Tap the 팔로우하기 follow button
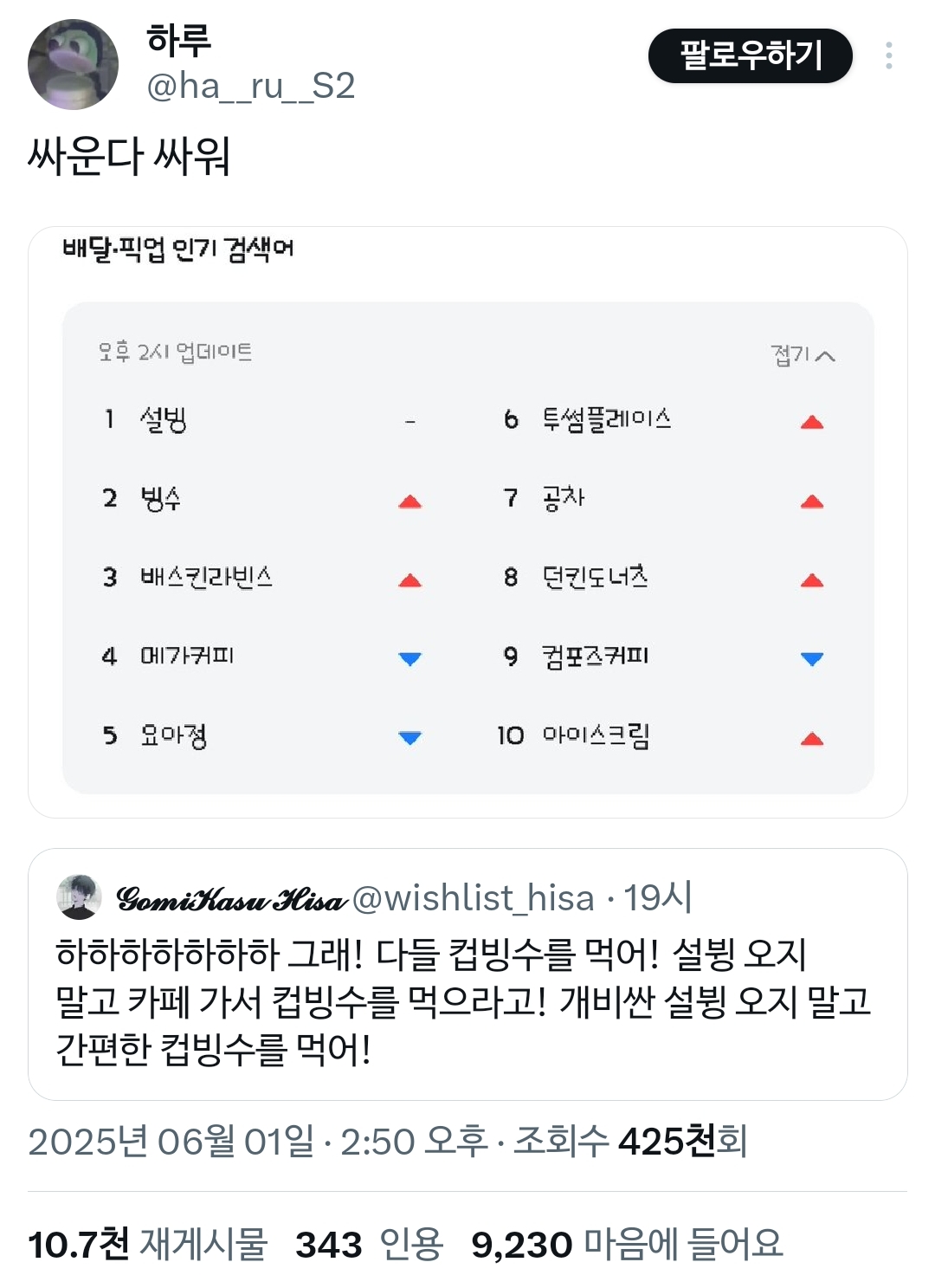Viewport: 935px width, 1288px height. click(x=750, y=55)
